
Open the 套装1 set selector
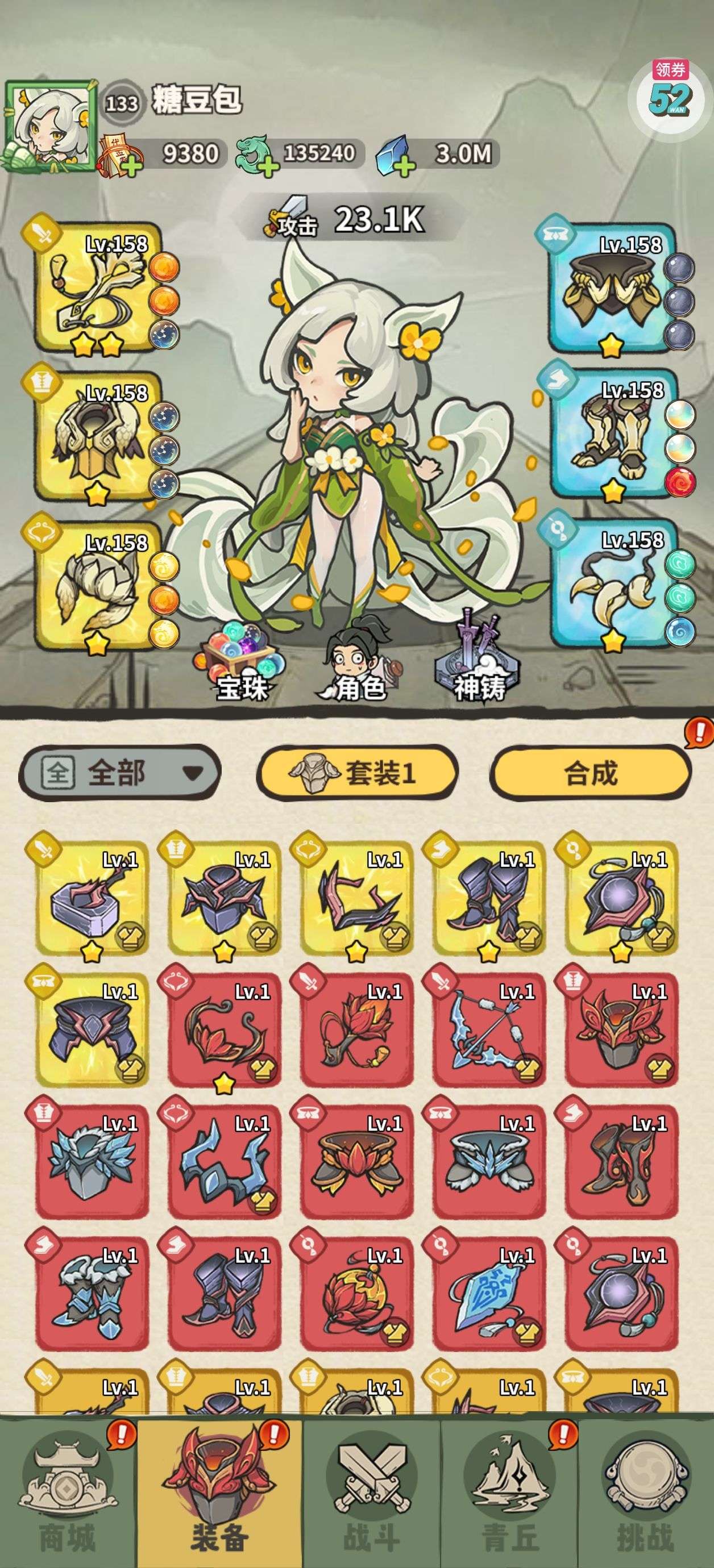pos(357,773)
